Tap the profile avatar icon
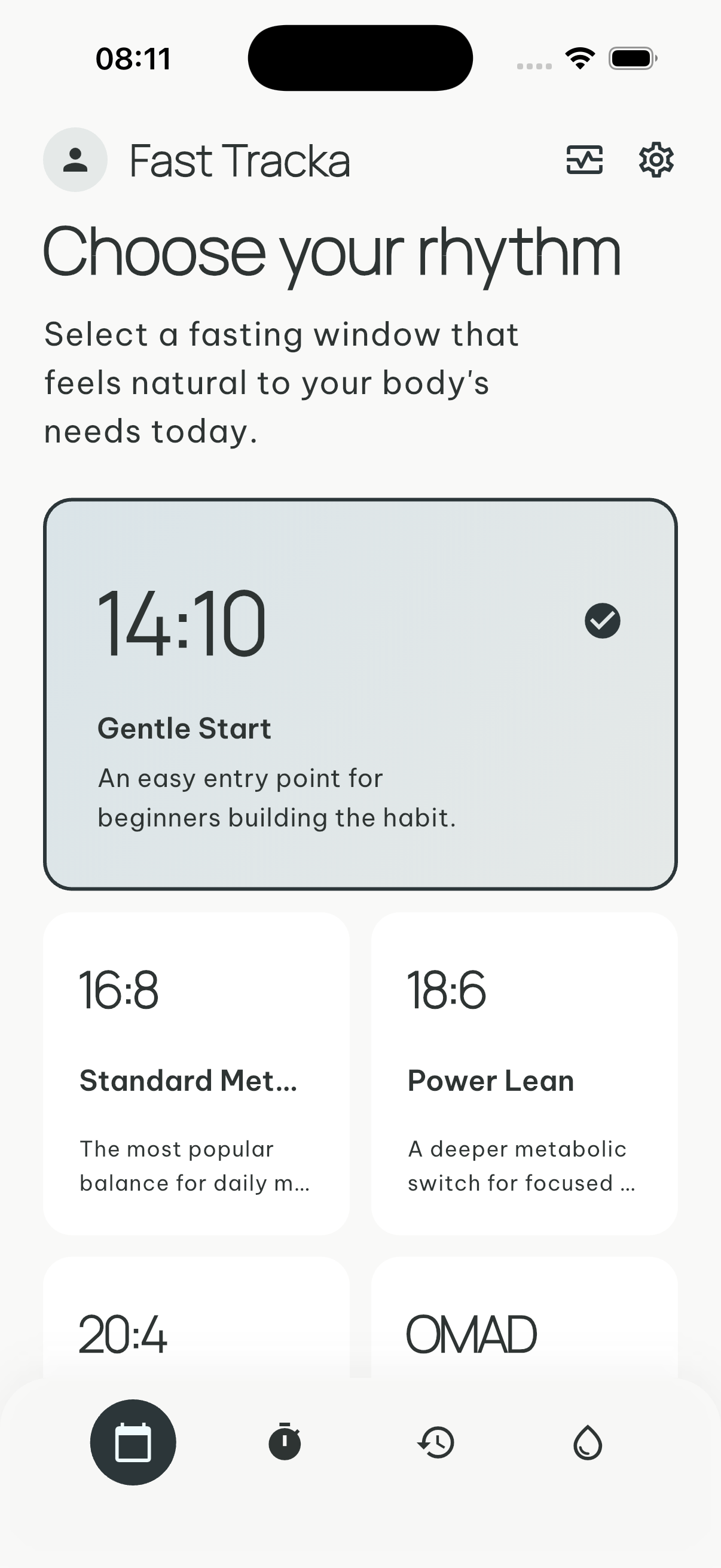The width and height of the screenshot is (721, 1568). point(75,160)
